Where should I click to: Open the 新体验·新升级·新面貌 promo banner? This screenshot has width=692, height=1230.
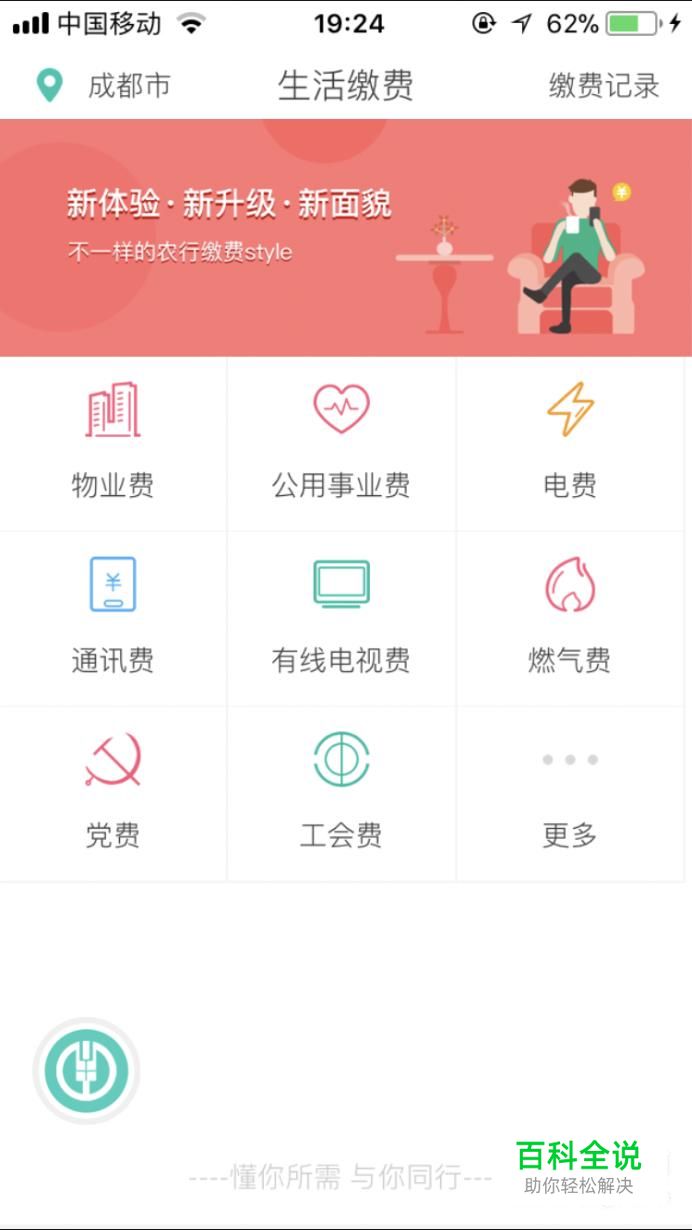pyautogui.click(x=346, y=238)
